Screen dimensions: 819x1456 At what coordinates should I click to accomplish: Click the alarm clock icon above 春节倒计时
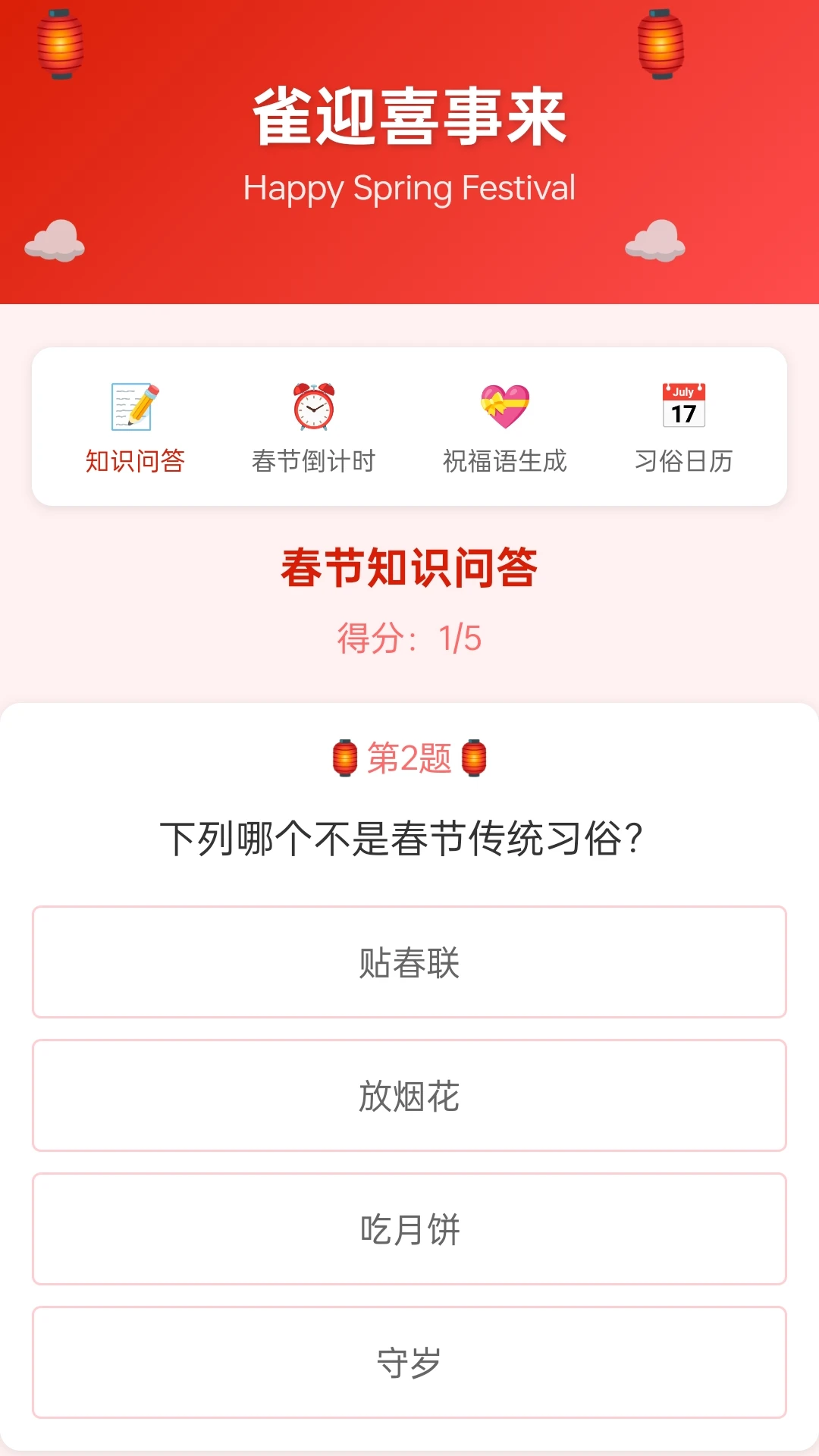[x=314, y=407]
